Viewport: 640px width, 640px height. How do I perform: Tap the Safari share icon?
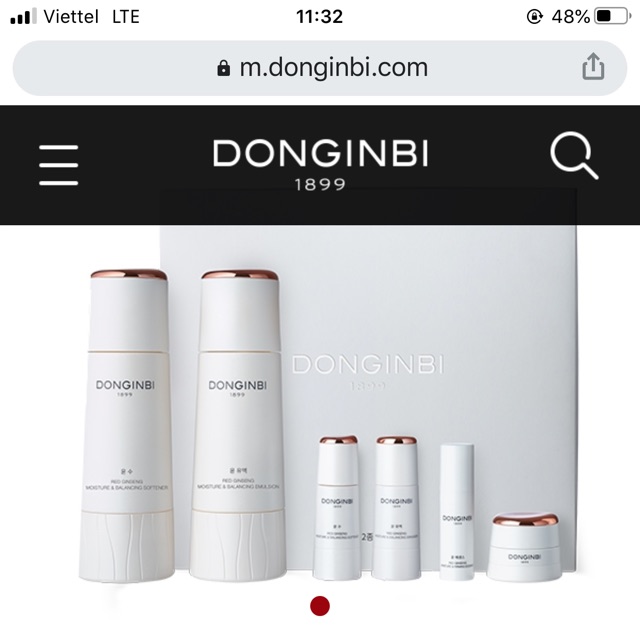pos(593,67)
